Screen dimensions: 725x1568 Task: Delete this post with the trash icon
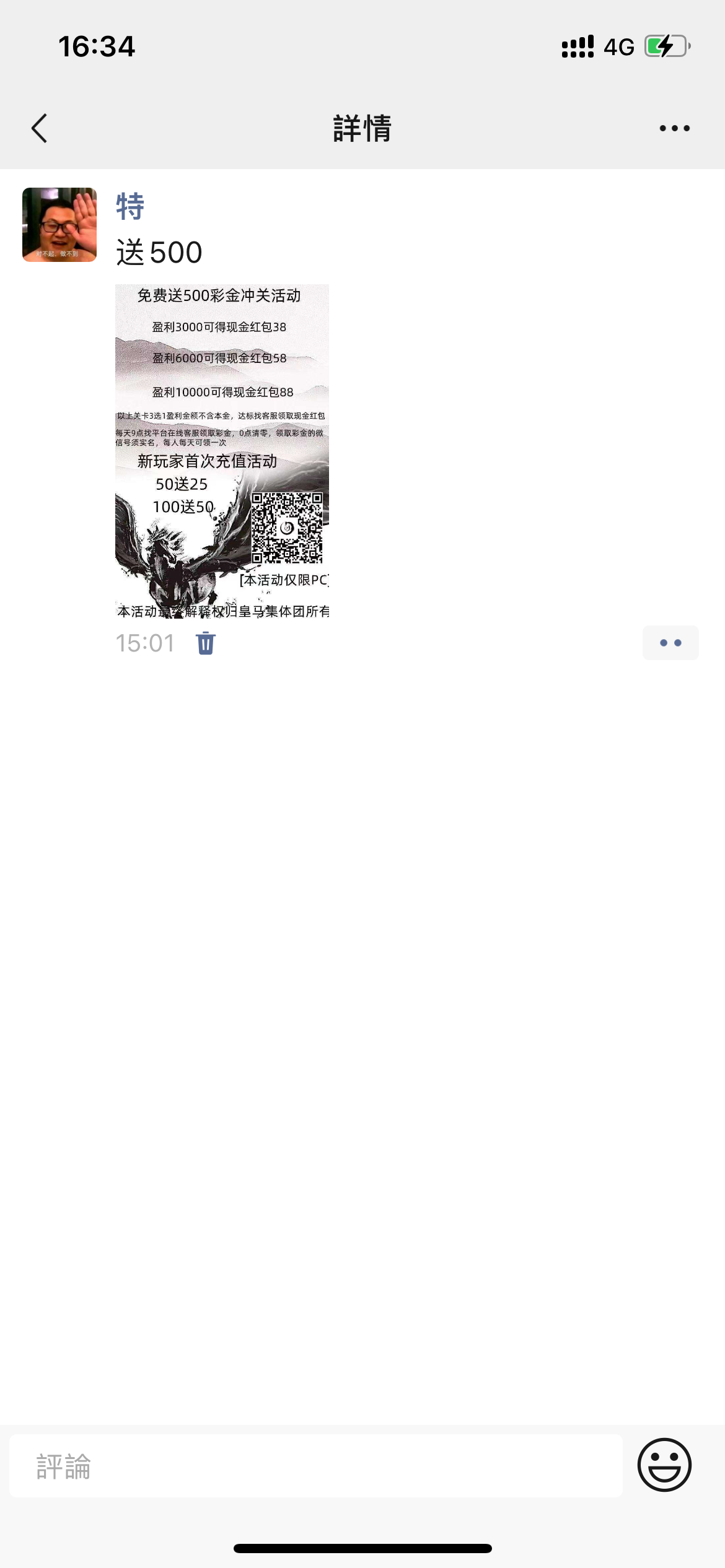point(206,643)
